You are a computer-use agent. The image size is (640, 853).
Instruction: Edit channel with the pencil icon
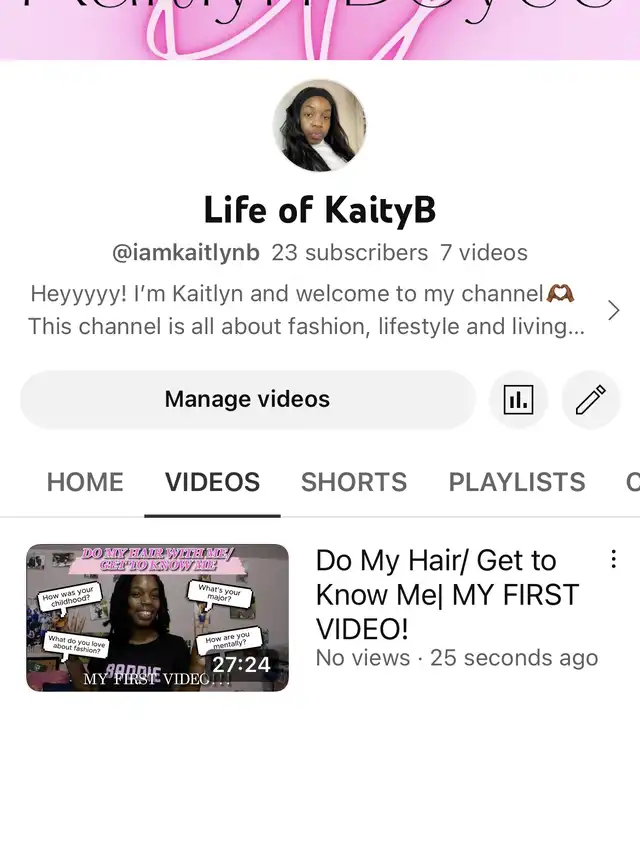tap(590, 400)
